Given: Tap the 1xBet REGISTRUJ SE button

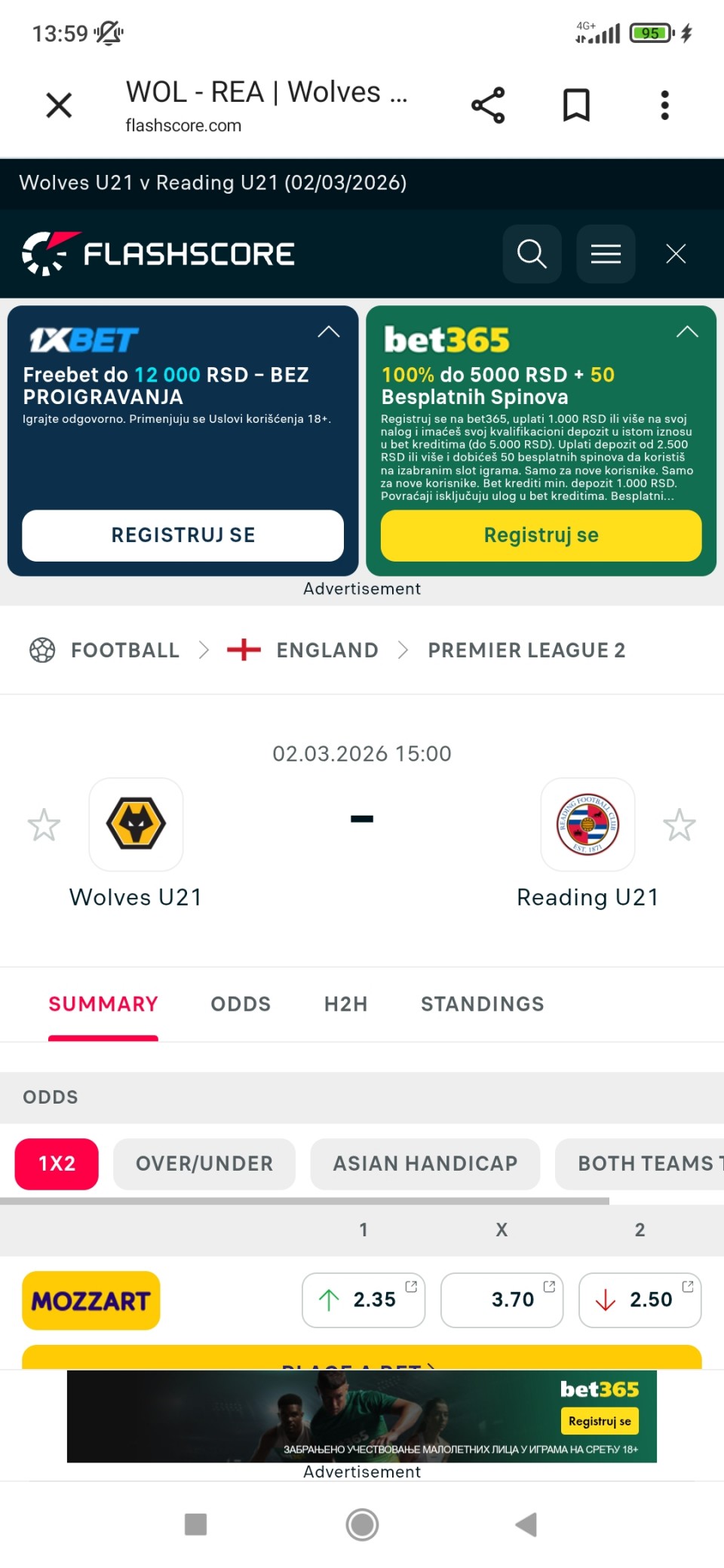Looking at the screenshot, I should (183, 535).
